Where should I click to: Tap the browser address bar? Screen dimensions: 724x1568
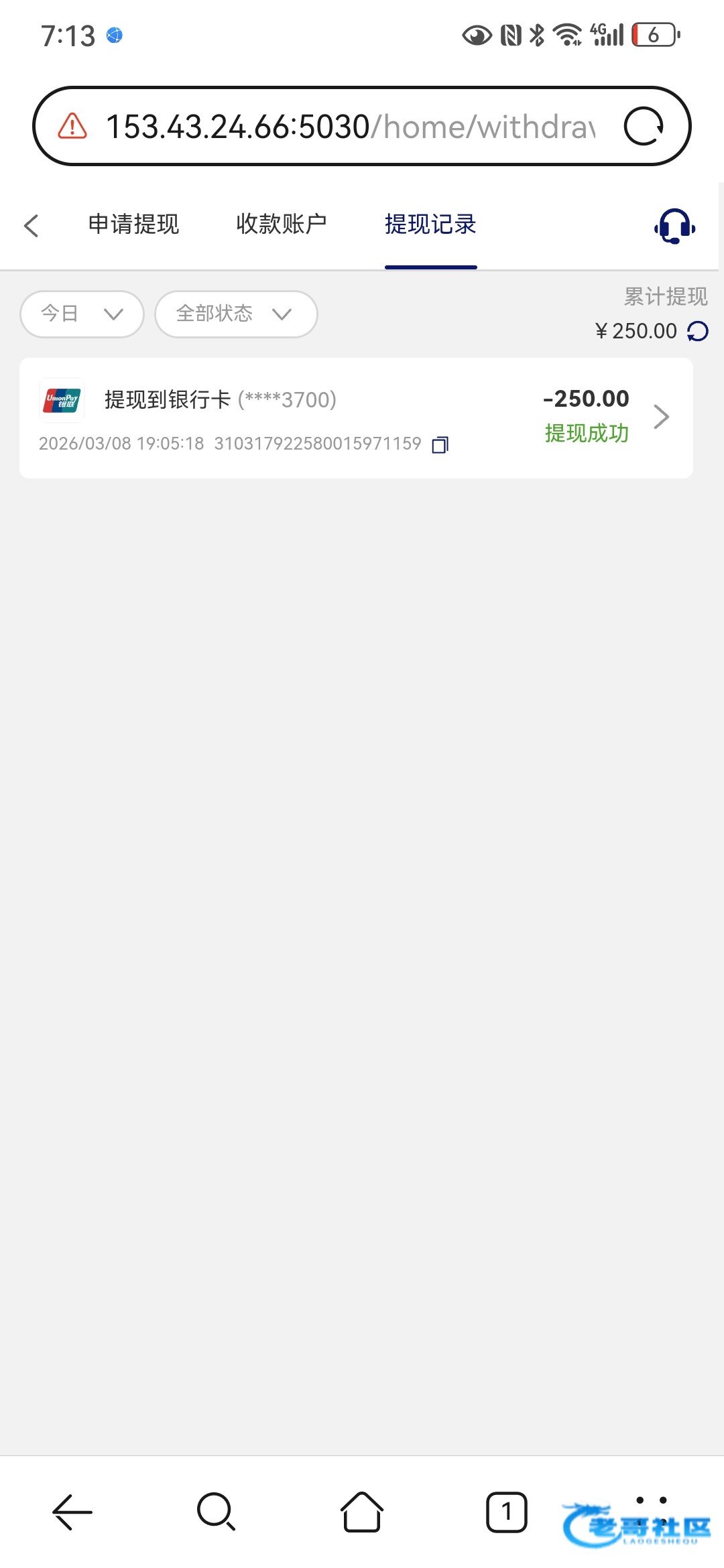click(349, 127)
